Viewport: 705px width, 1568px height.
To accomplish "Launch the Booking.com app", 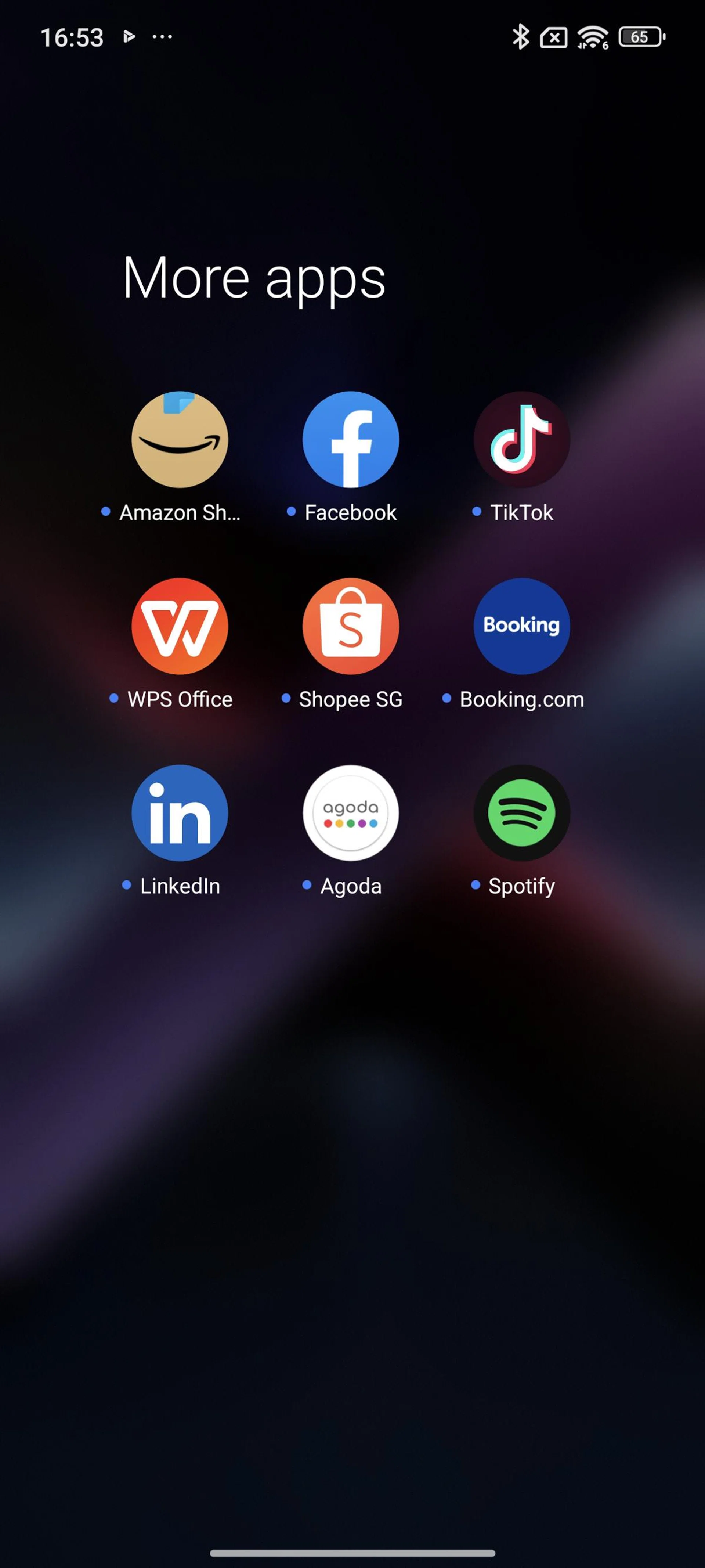I will (521, 626).
